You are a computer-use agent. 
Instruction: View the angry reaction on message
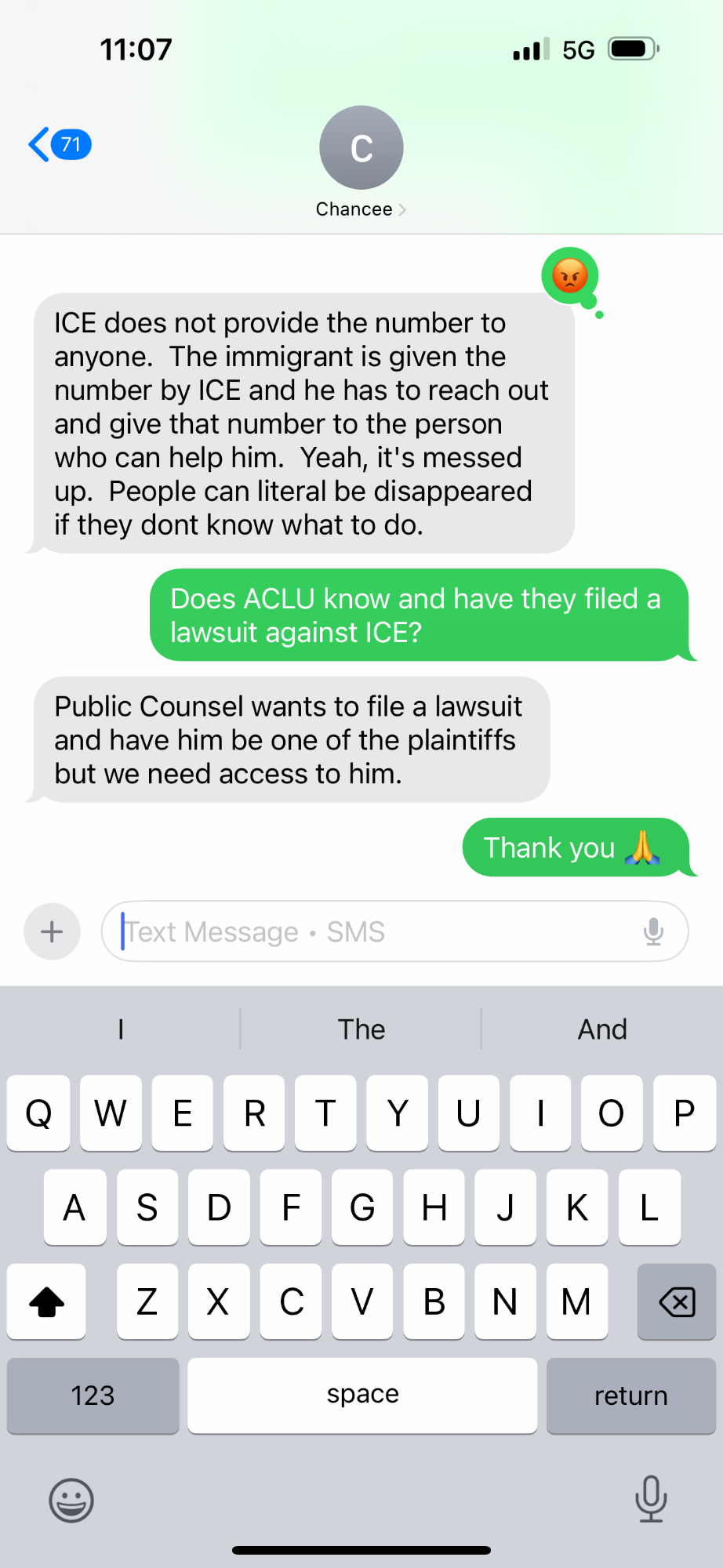click(x=570, y=276)
